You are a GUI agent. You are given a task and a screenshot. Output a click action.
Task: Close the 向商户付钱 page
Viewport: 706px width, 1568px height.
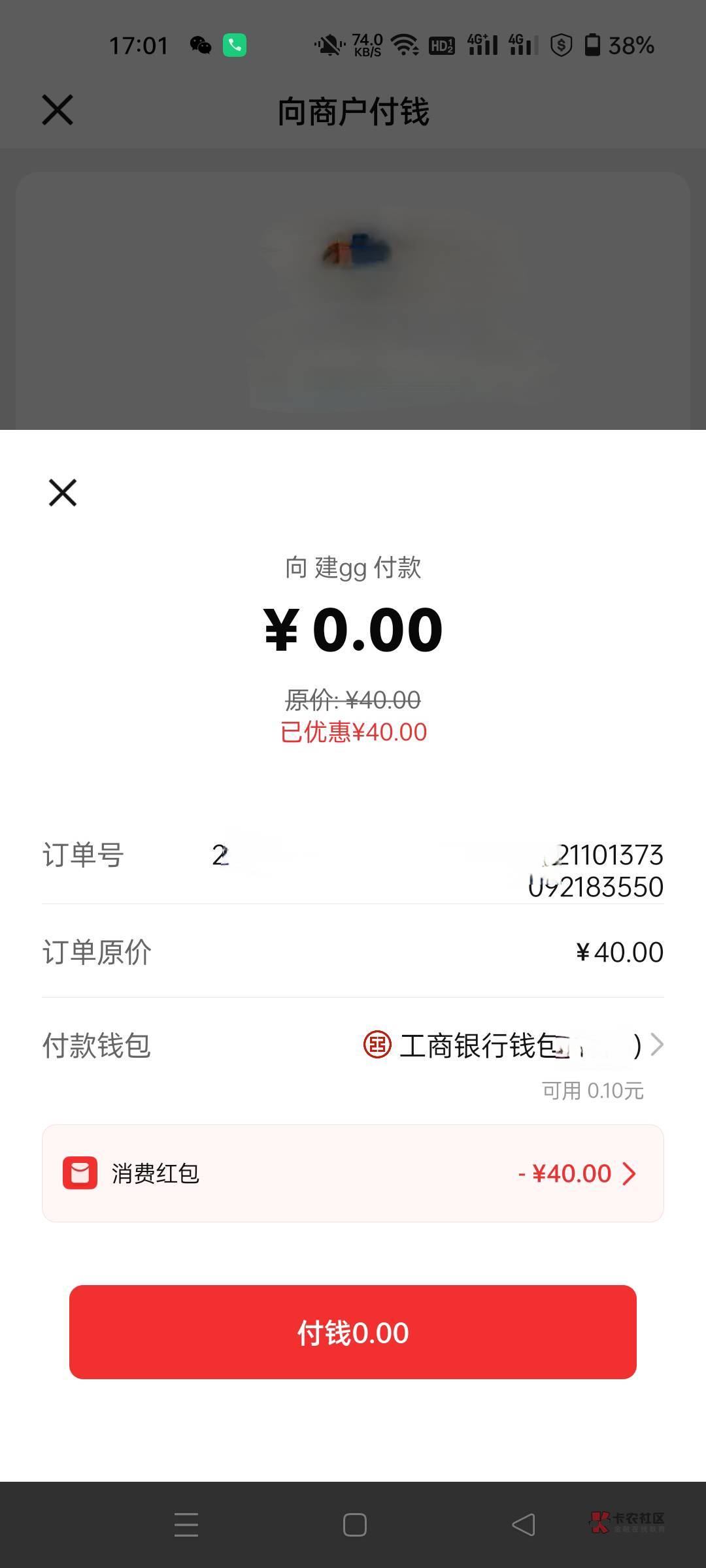58,109
